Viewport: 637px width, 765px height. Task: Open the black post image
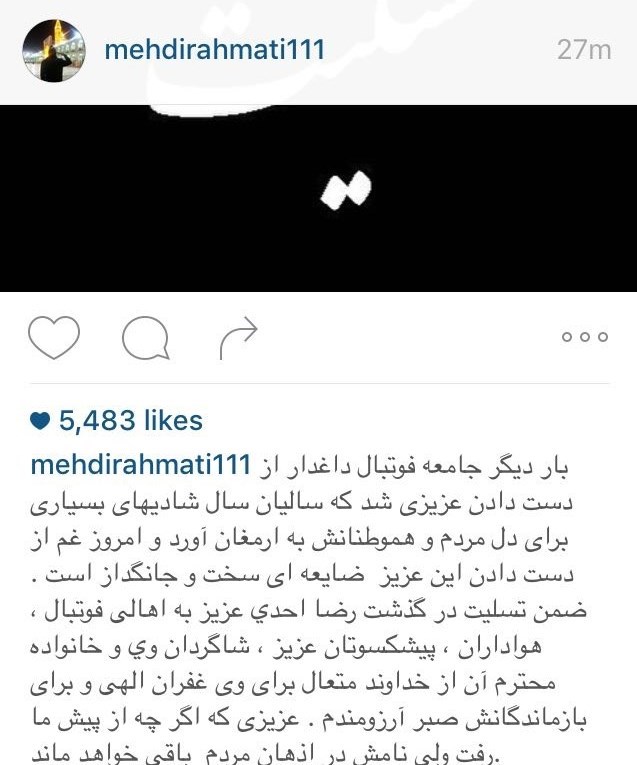click(318, 198)
